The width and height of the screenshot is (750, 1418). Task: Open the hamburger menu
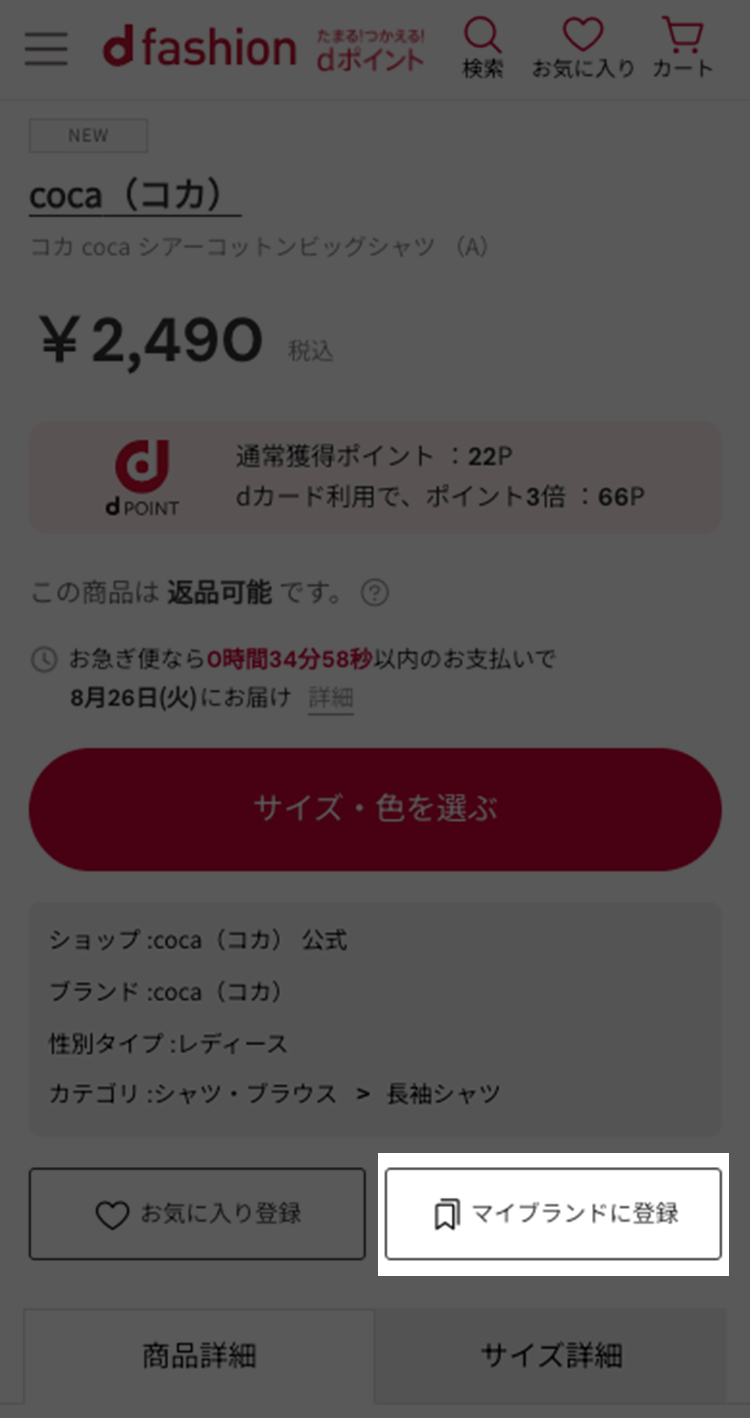tap(45, 48)
